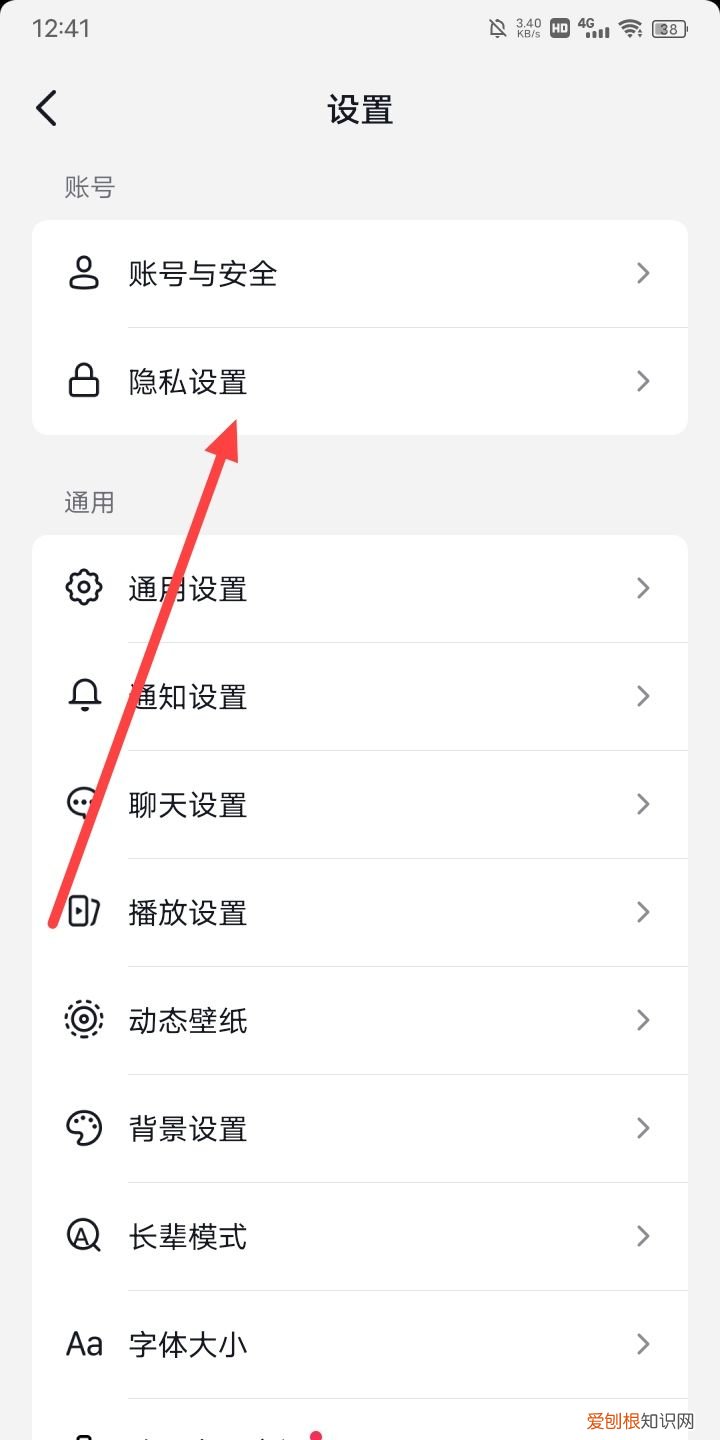
Task: Tap the wallpaper icon for 动态壁纸
Action: [84, 1020]
